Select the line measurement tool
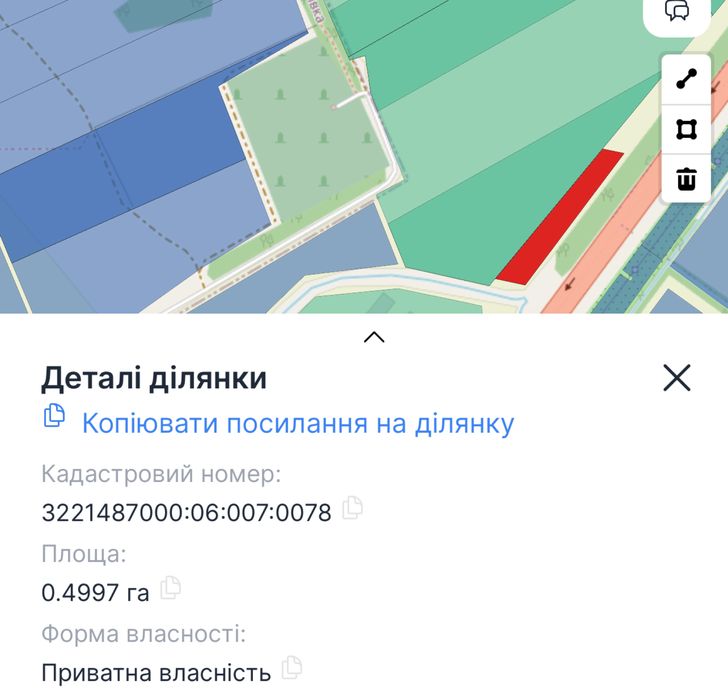This screenshot has width=728, height=700. point(686,80)
